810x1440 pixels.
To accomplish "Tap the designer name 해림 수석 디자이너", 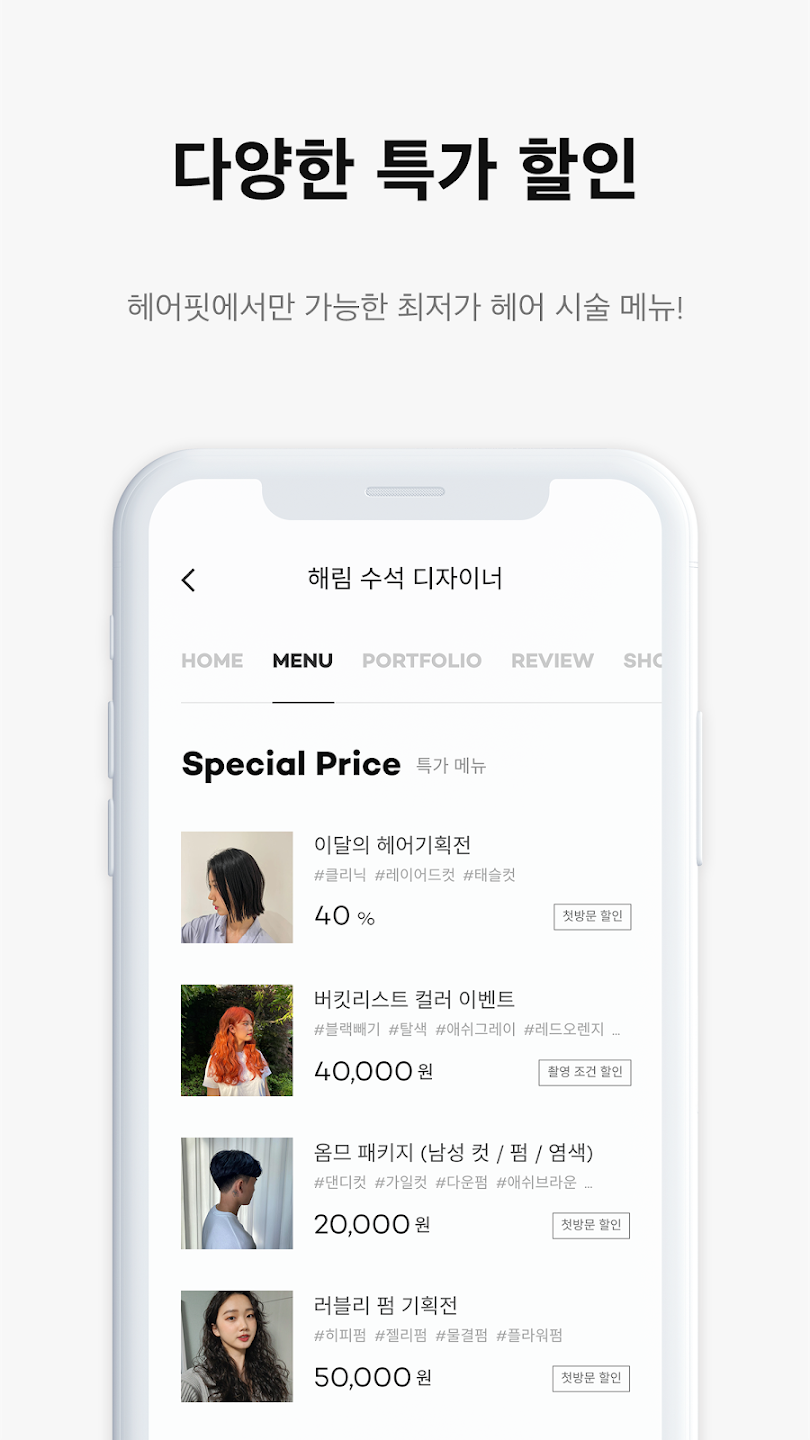I will 404,580.
